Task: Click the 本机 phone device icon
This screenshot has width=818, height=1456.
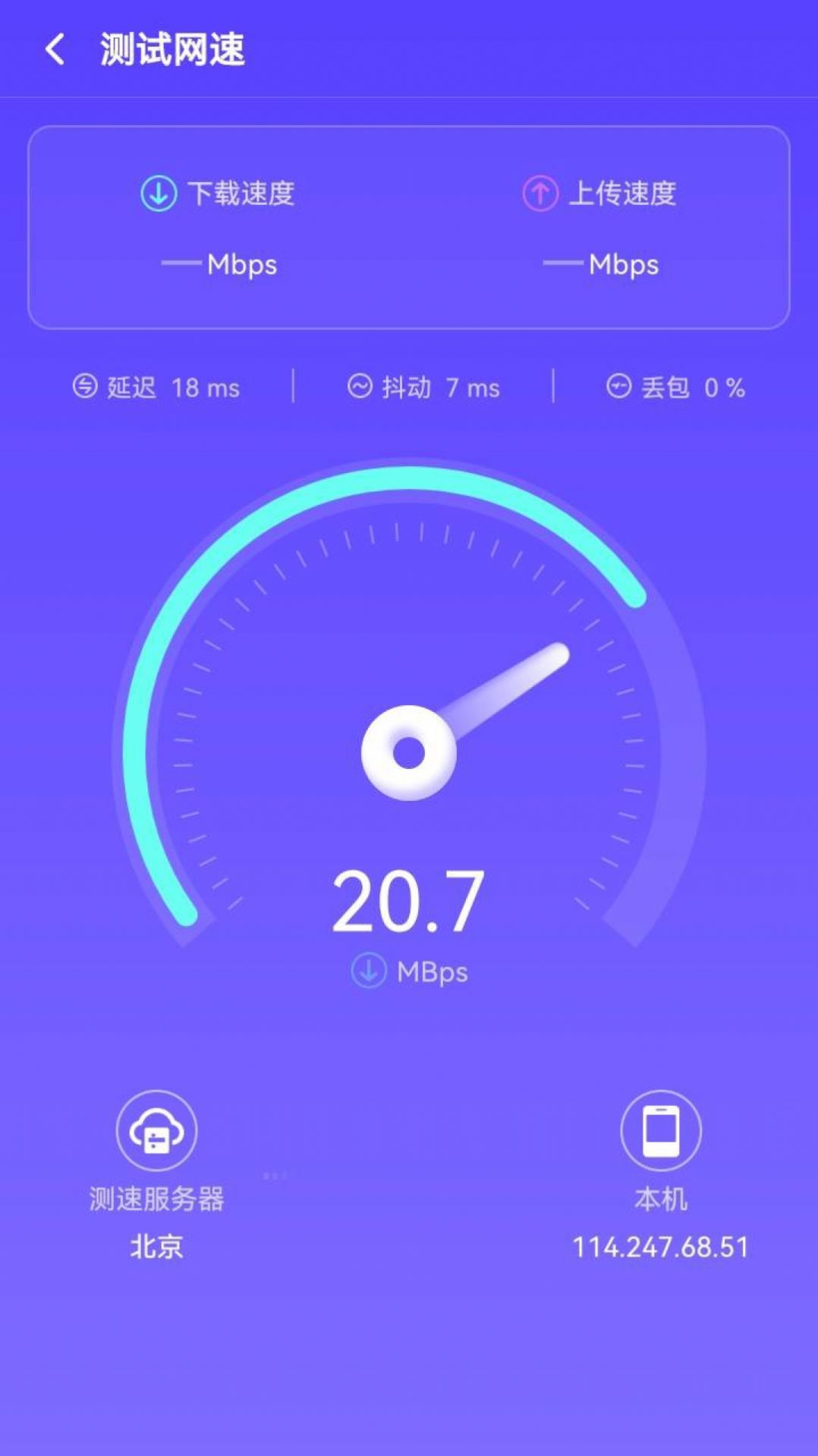Action: pyautogui.click(x=662, y=1131)
